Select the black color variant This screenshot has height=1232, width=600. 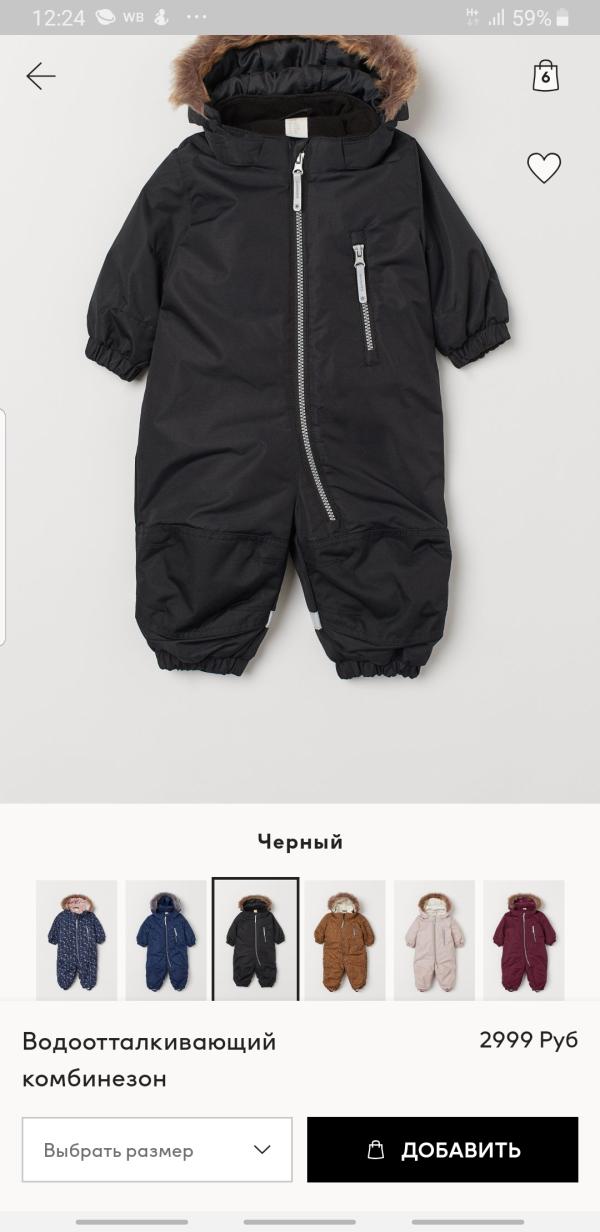coord(255,939)
